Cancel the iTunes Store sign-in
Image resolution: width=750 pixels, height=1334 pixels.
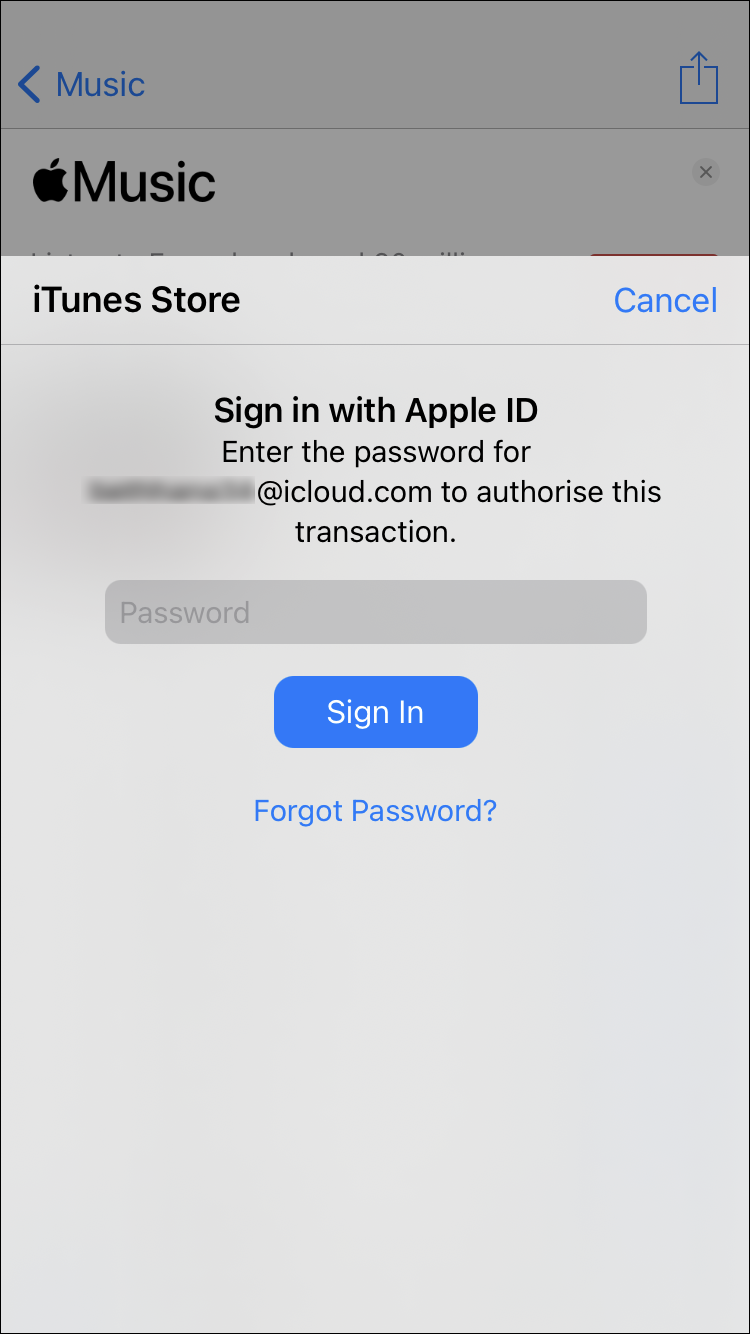tap(665, 300)
